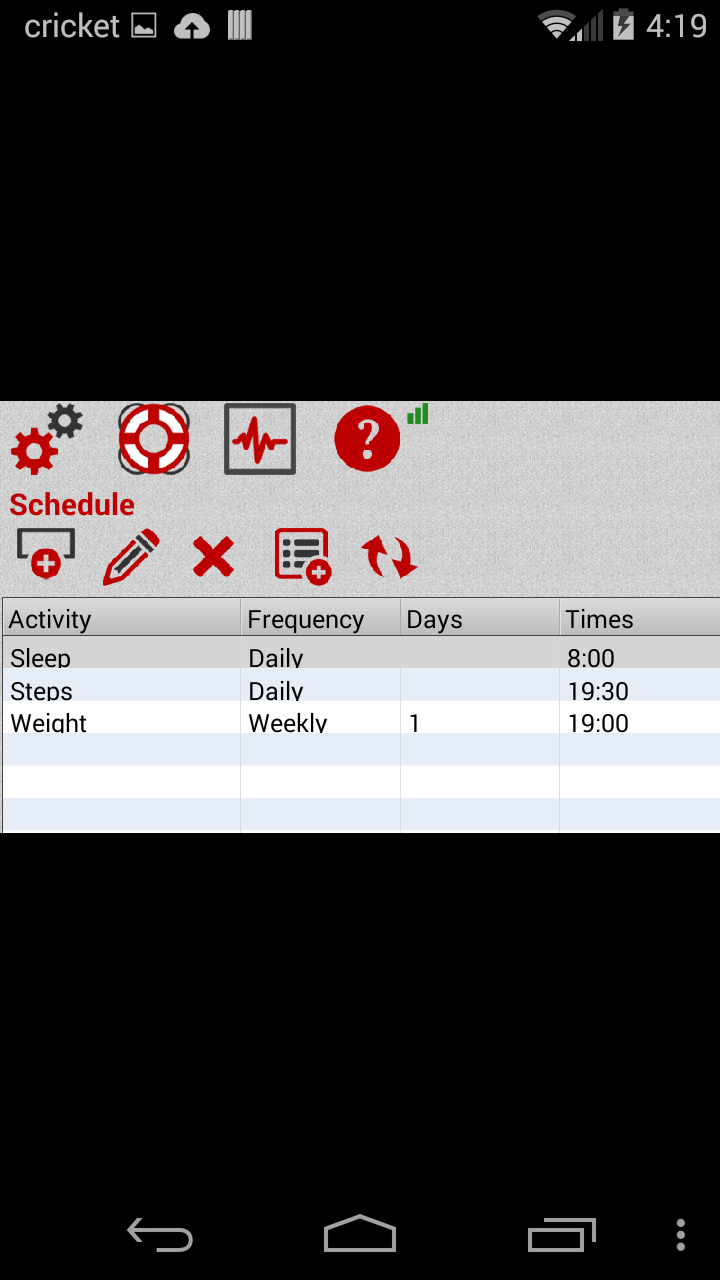Tap the Frequency column header
This screenshot has width=720, height=1280.
(320, 619)
